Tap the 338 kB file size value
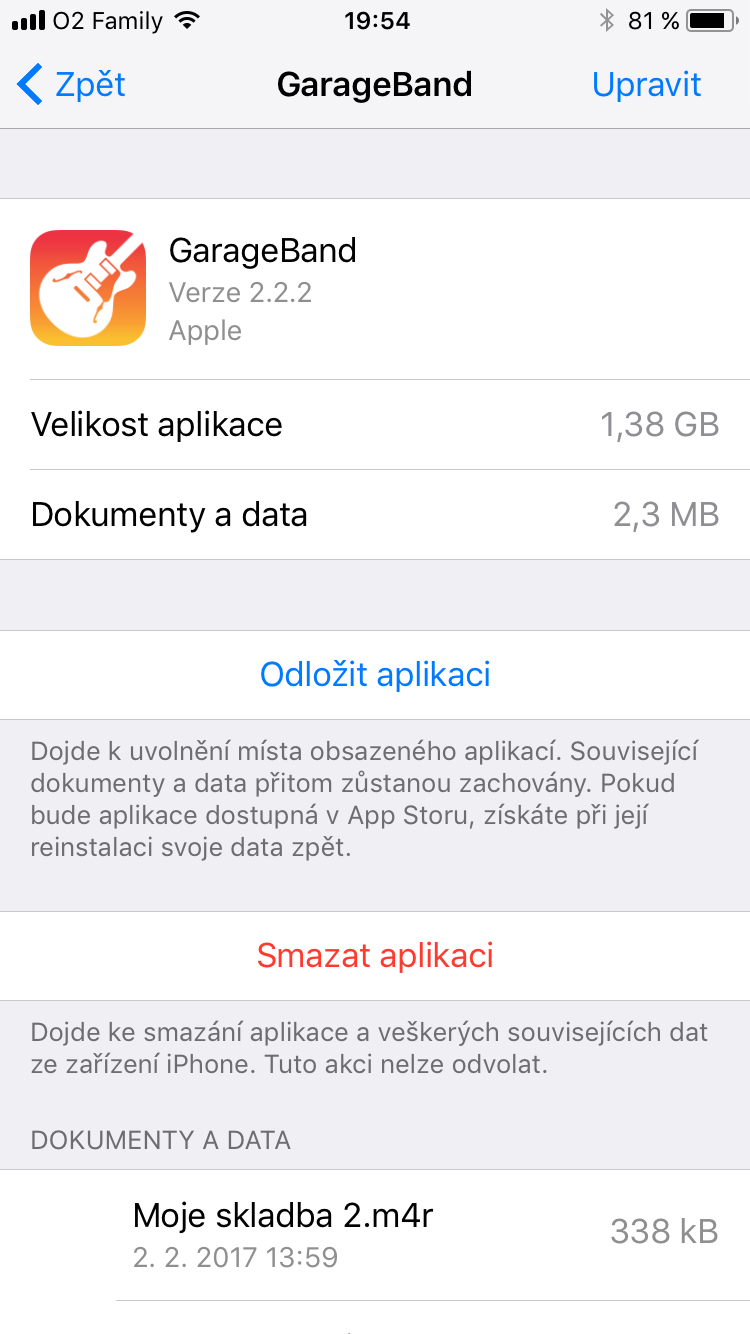 click(663, 1231)
